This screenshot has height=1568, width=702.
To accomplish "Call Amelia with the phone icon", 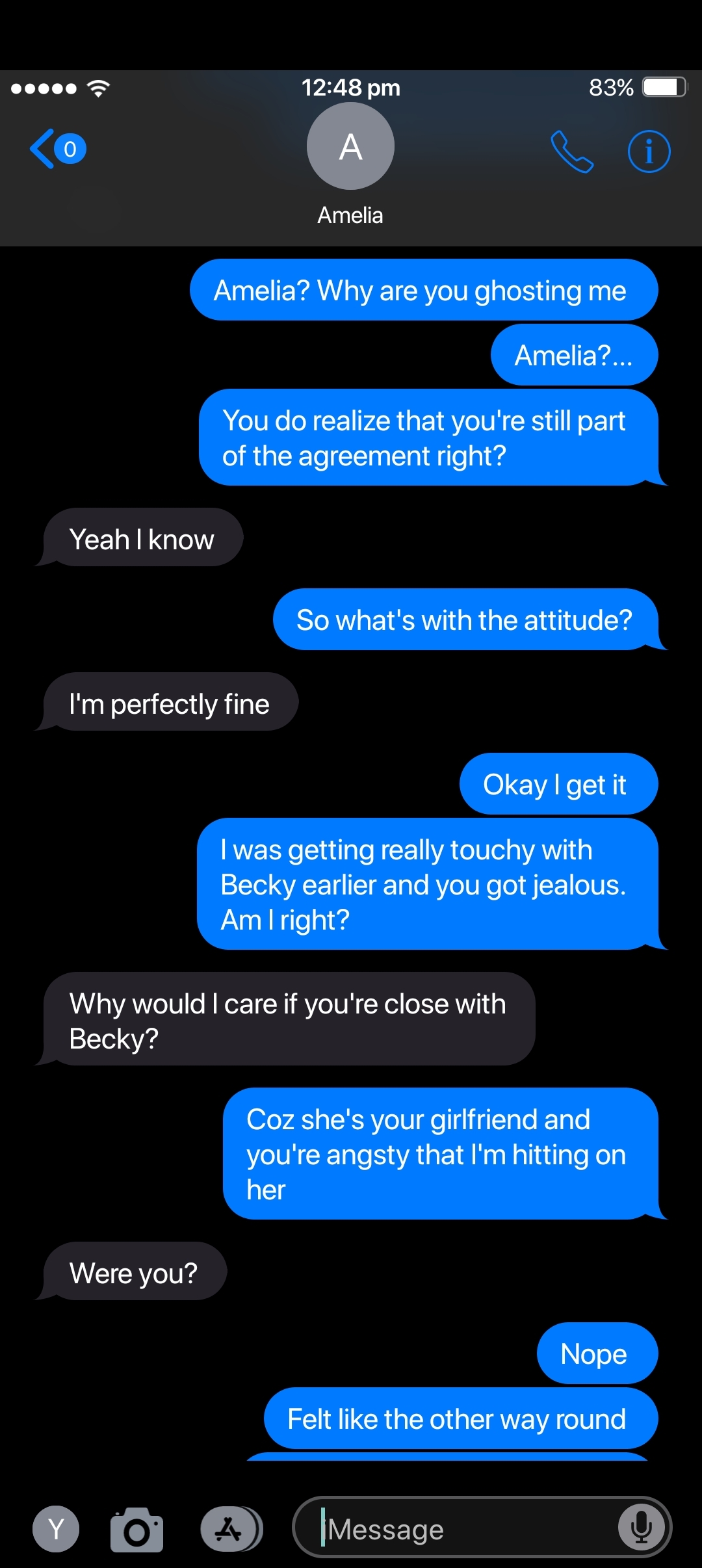I will (572, 151).
